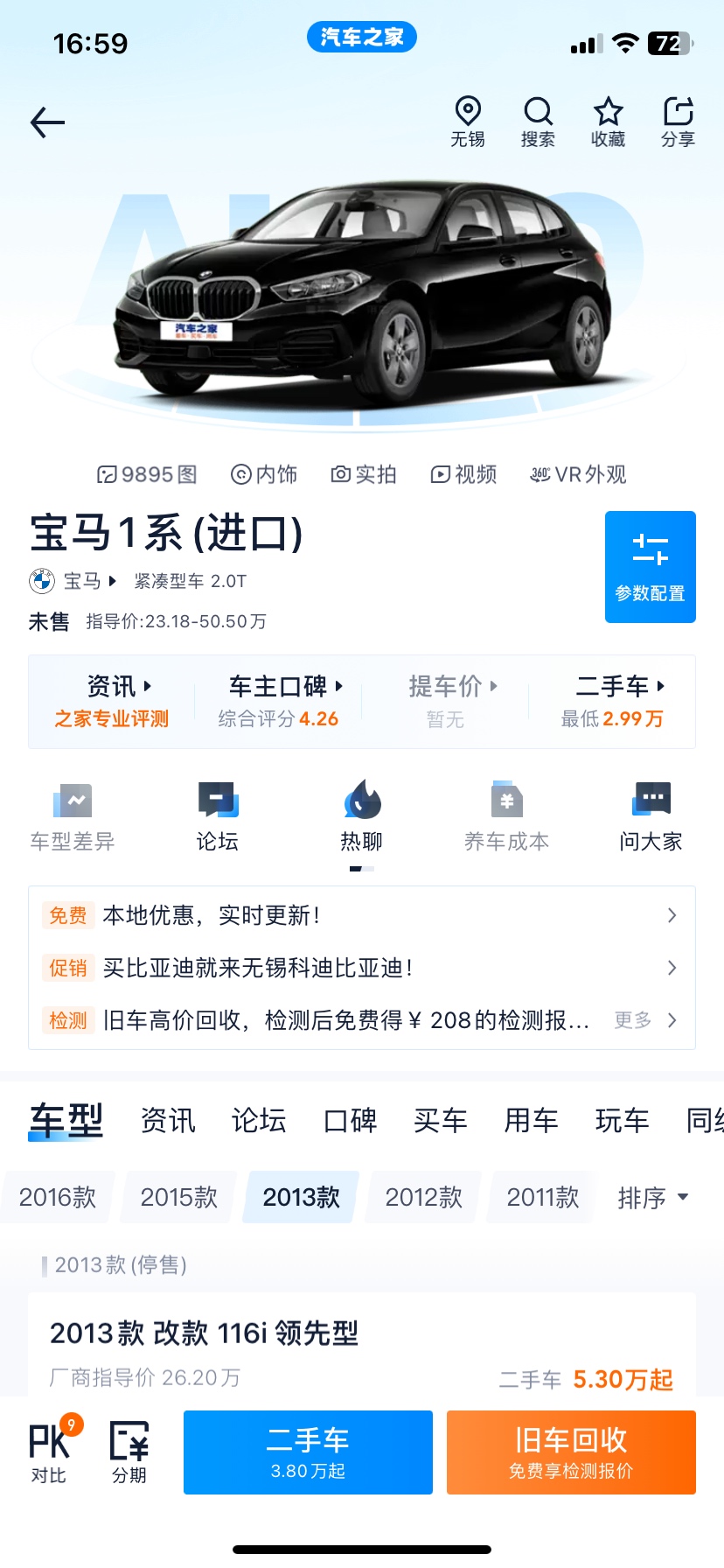Screen dimensions: 724x1568
Task: Select the 2012款 model year chip
Action: (x=424, y=1197)
